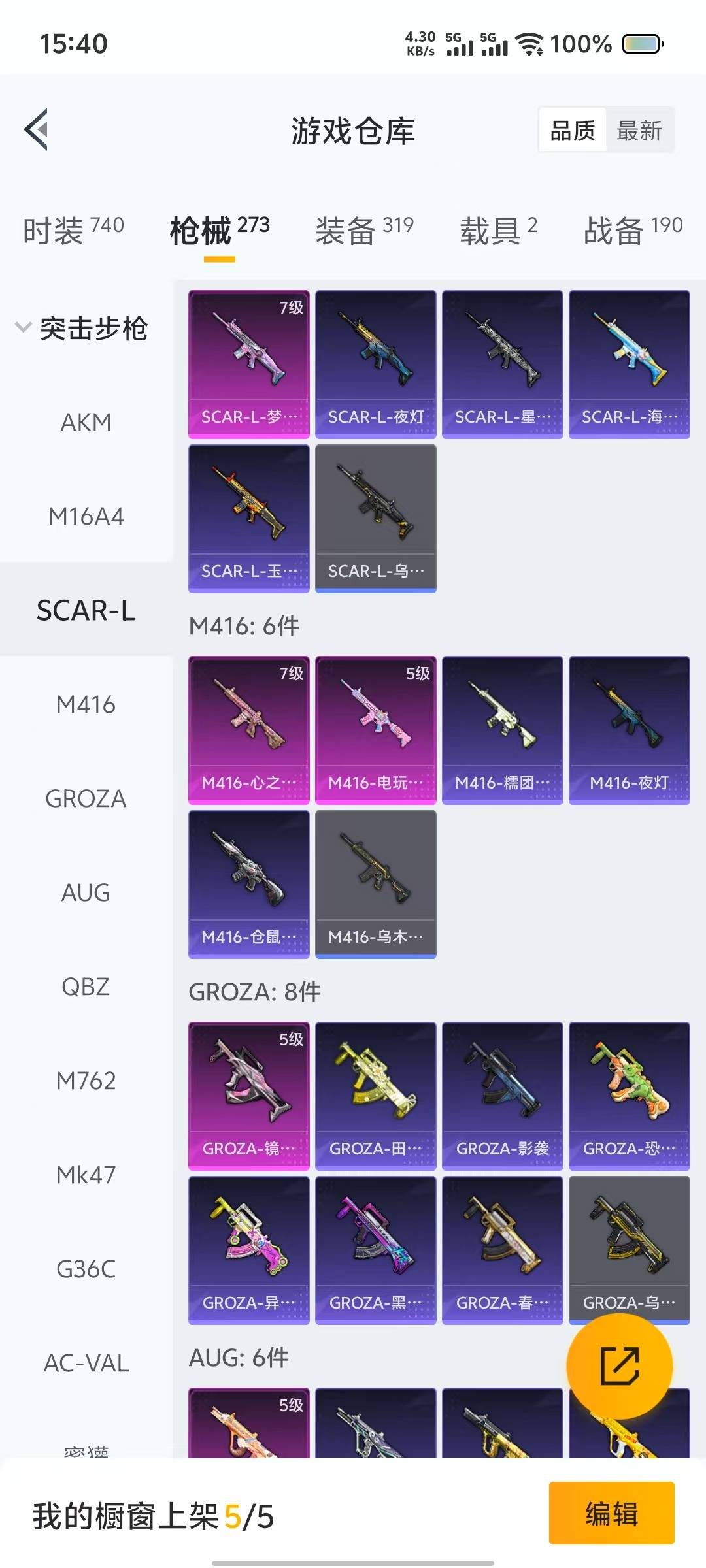Select AKM in the weapon list

click(x=86, y=422)
